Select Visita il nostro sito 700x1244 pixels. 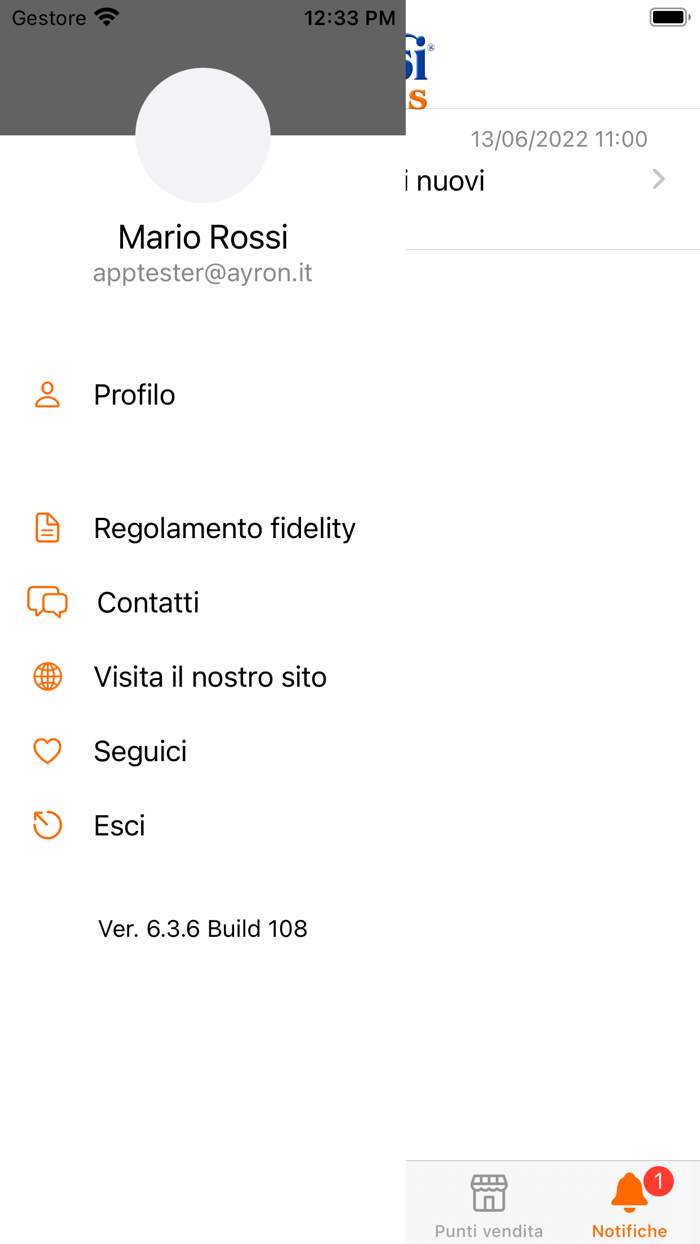(x=210, y=677)
